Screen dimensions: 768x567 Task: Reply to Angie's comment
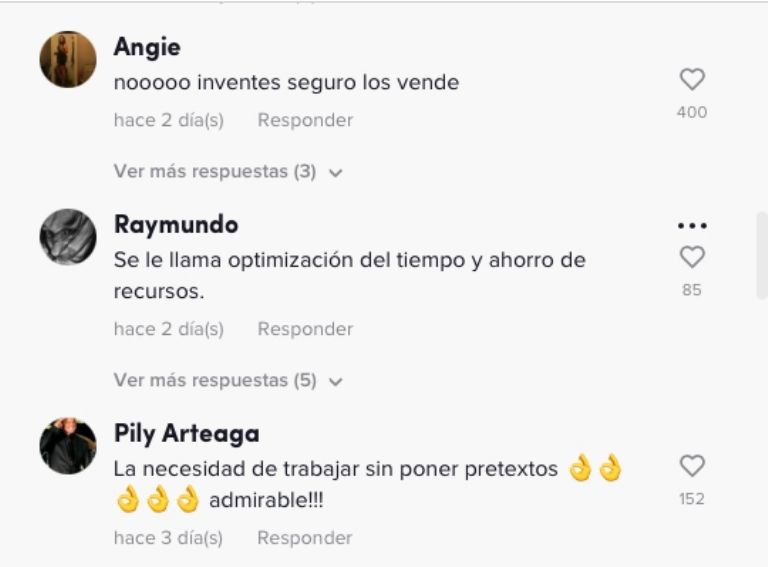305,120
